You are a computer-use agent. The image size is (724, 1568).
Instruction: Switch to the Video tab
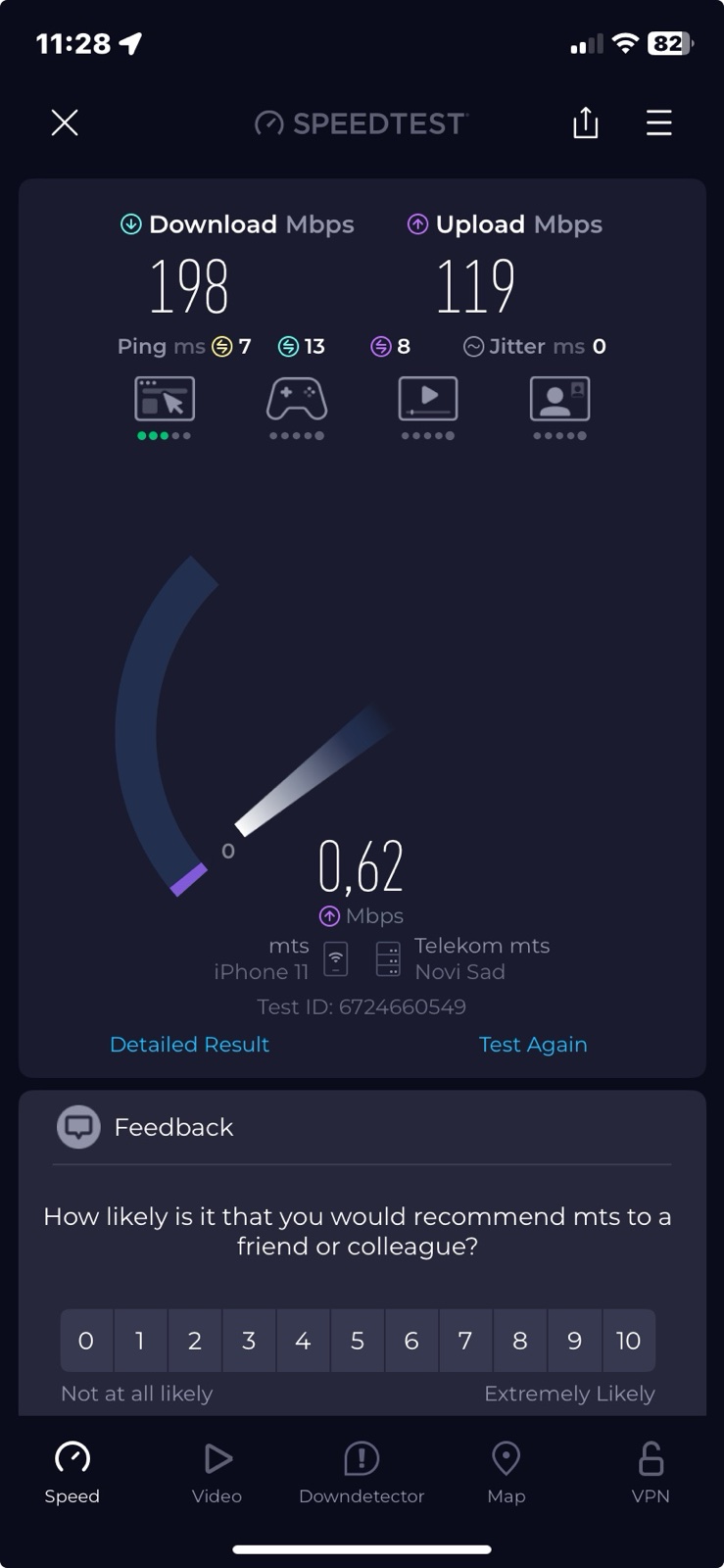click(217, 1472)
